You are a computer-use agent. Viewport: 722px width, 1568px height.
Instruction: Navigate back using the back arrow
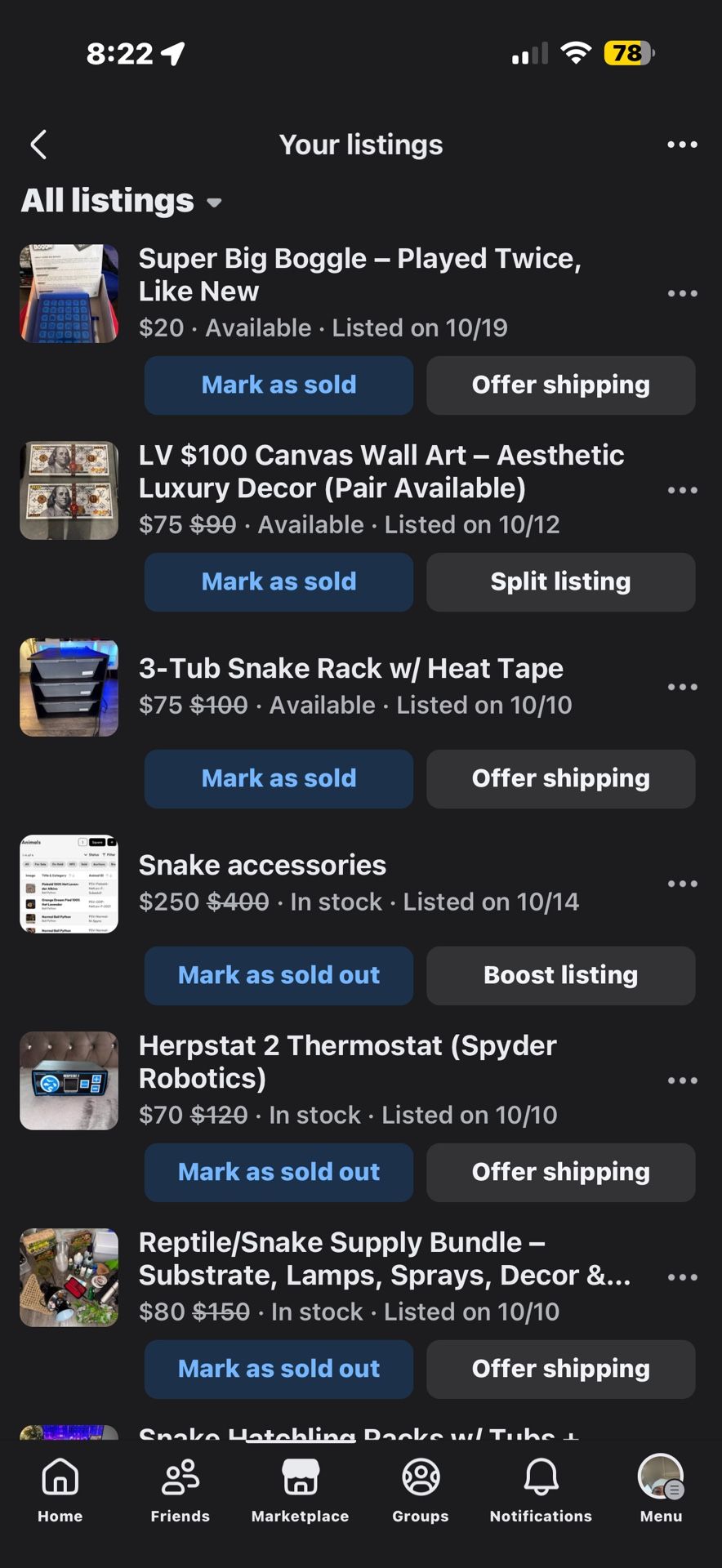pyautogui.click(x=38, y=144)
